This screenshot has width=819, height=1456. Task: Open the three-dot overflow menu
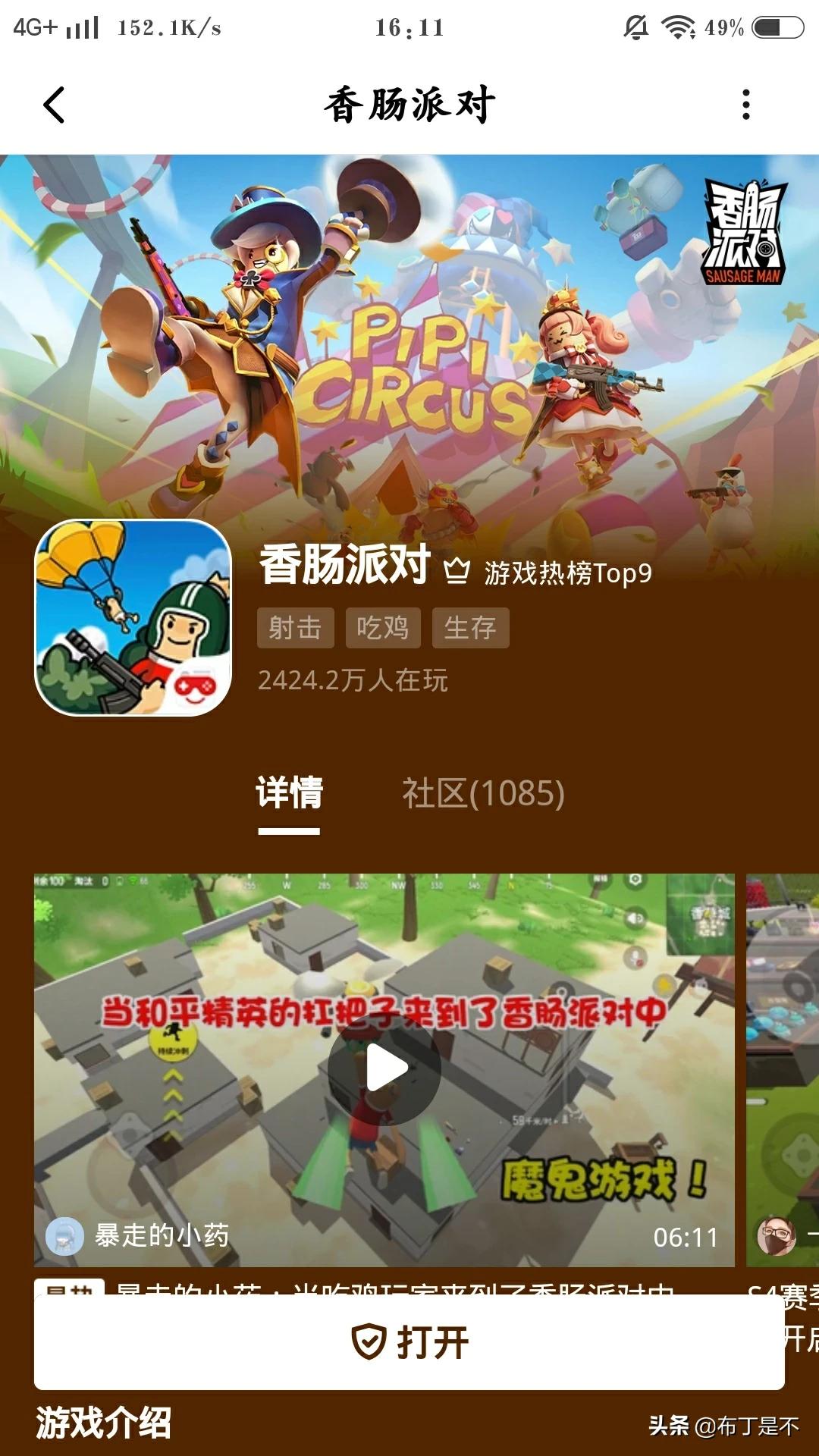746,105
